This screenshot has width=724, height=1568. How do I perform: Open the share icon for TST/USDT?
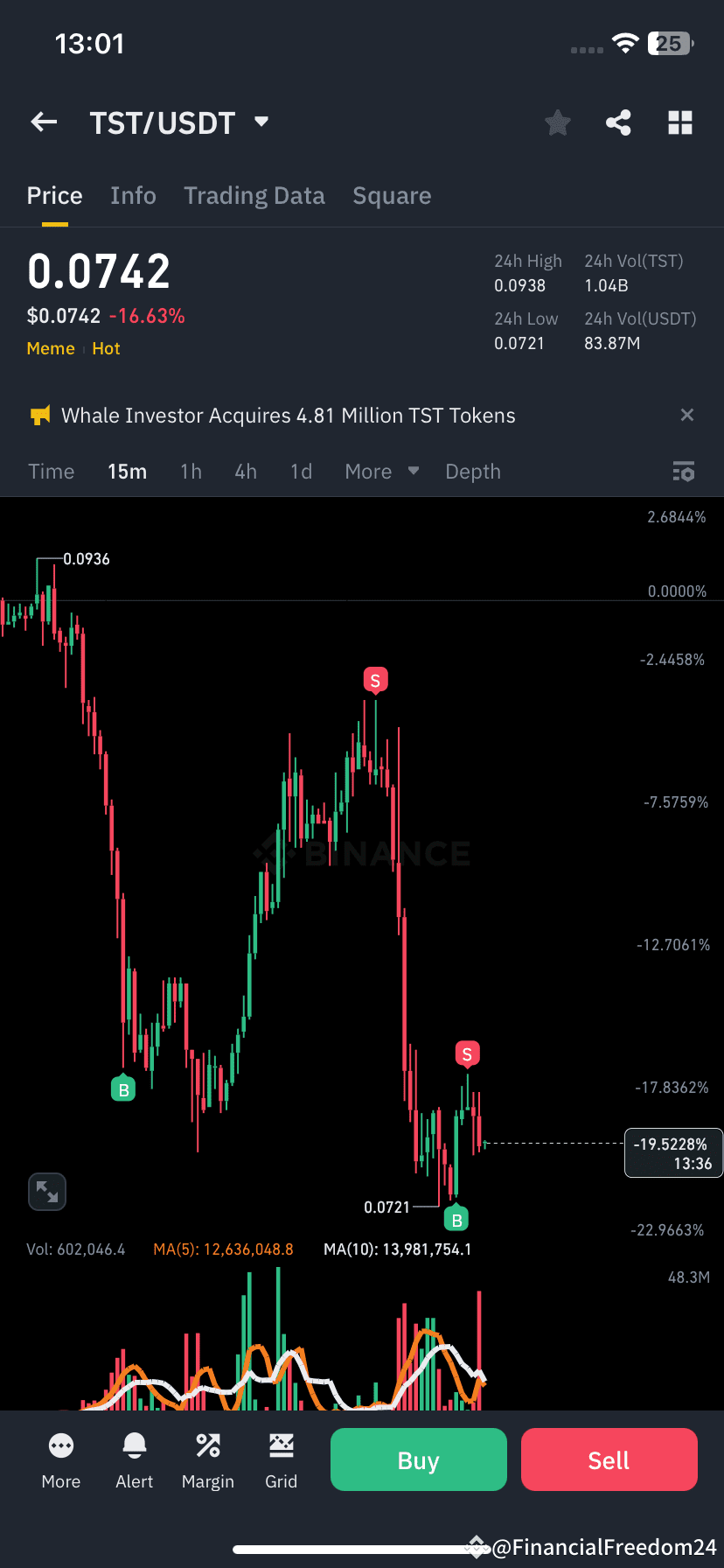619,122
